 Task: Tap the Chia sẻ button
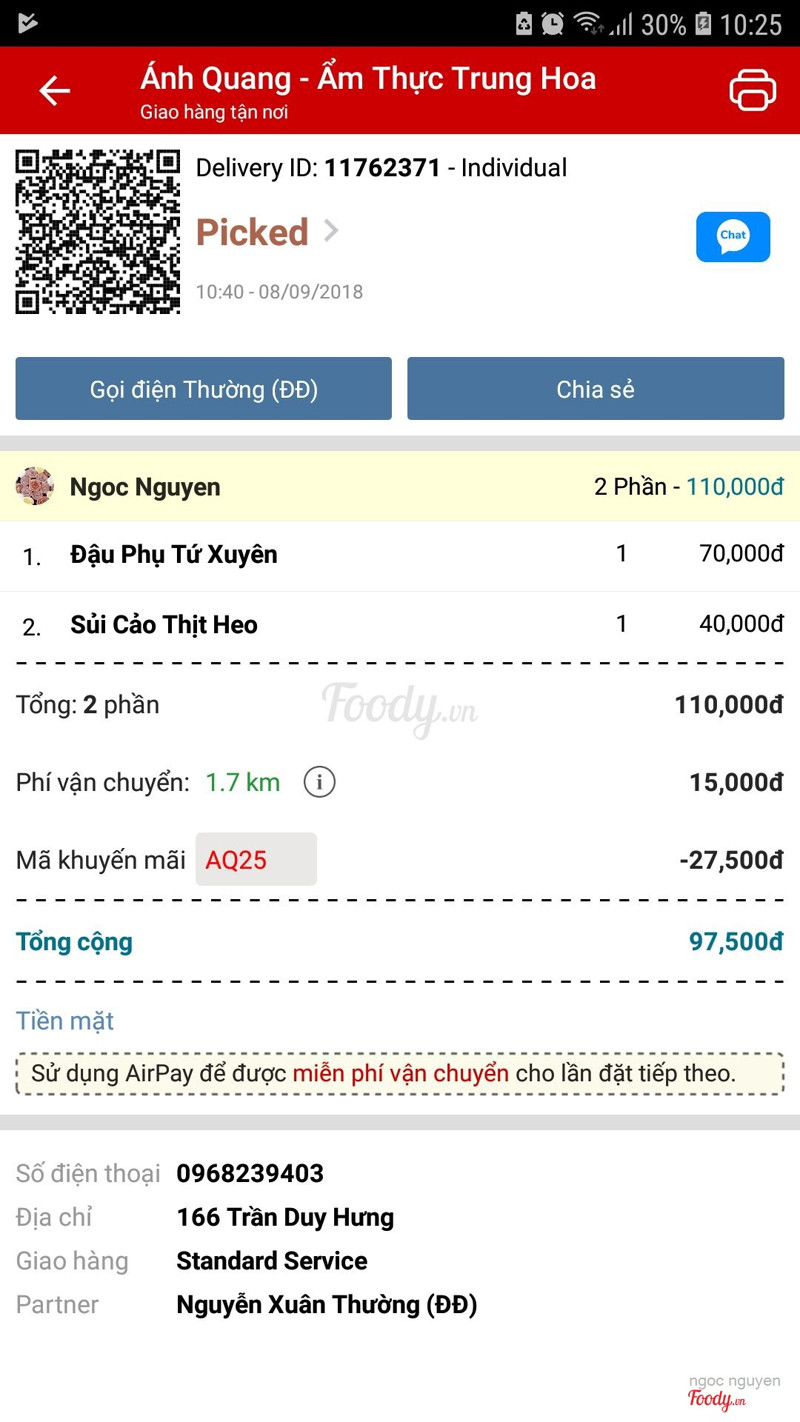pyautogui.click(x=595, y=389)
